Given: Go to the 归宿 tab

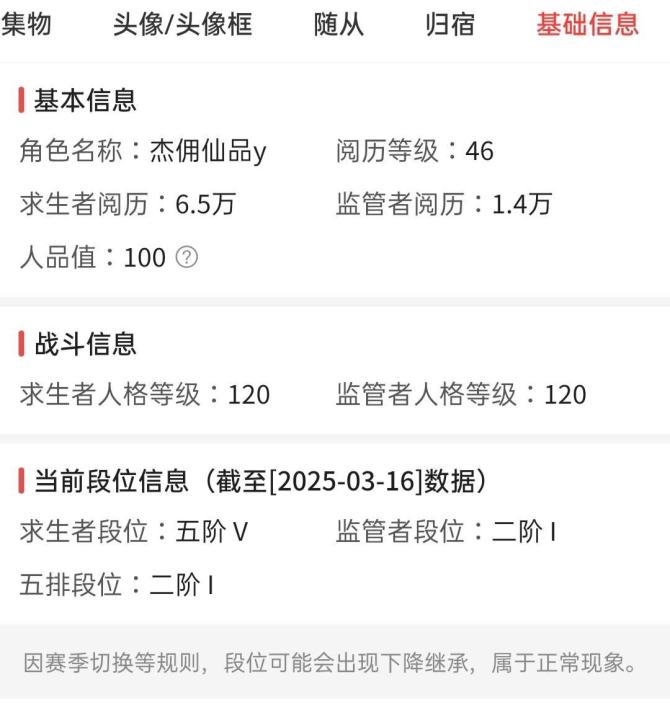Looking at the screenshot, I should click(x=450, y=25).
